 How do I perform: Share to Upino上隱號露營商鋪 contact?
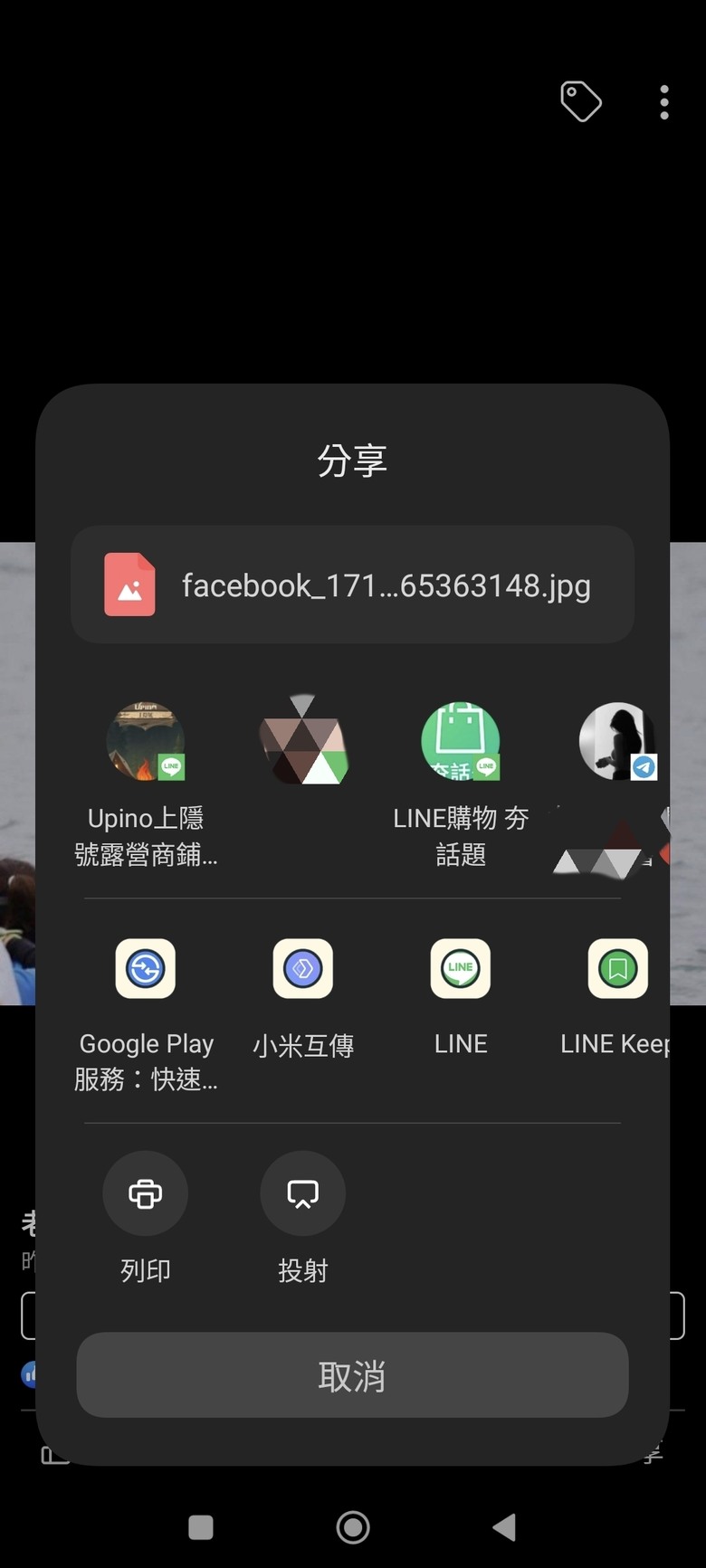145,740
